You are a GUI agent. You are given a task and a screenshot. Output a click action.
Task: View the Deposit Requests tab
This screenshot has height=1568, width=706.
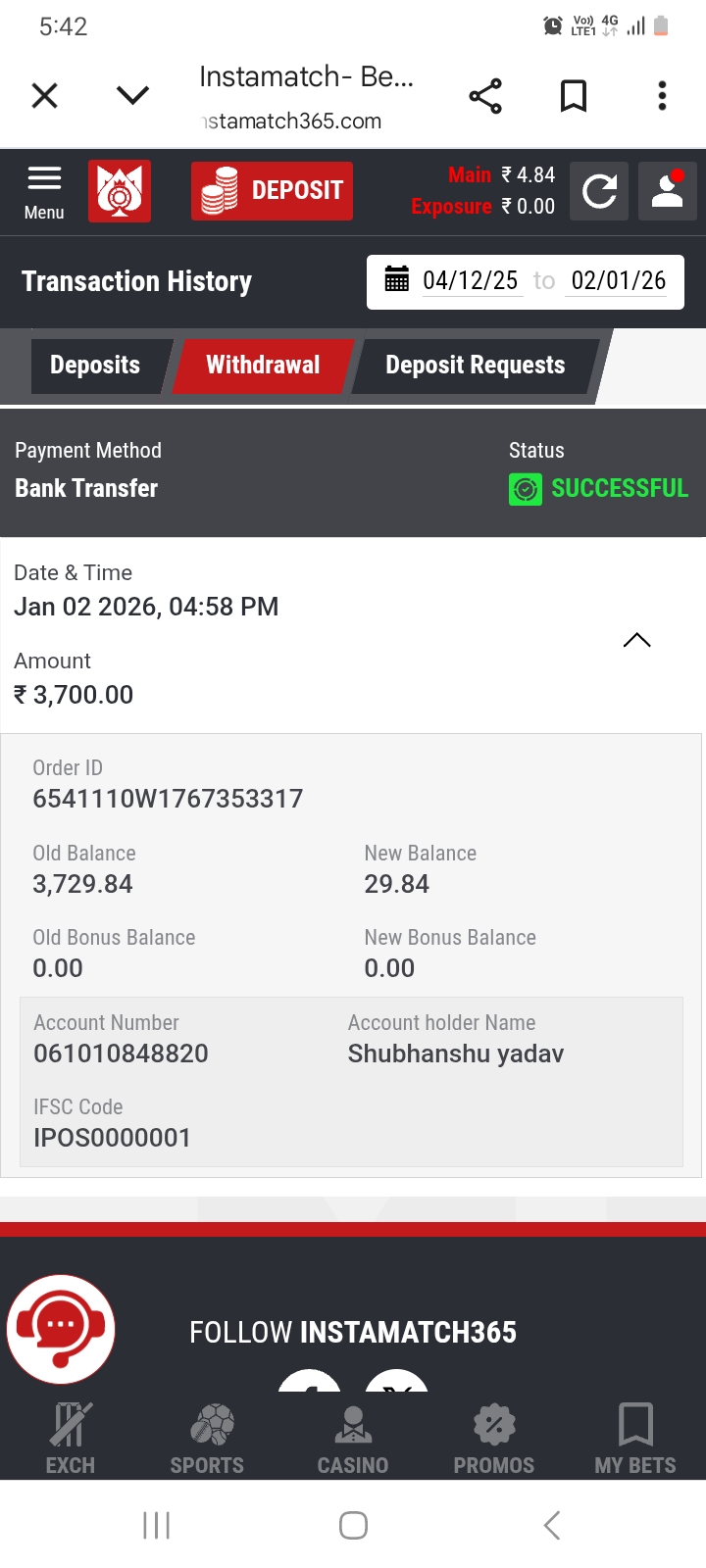[x=475, y=366]
